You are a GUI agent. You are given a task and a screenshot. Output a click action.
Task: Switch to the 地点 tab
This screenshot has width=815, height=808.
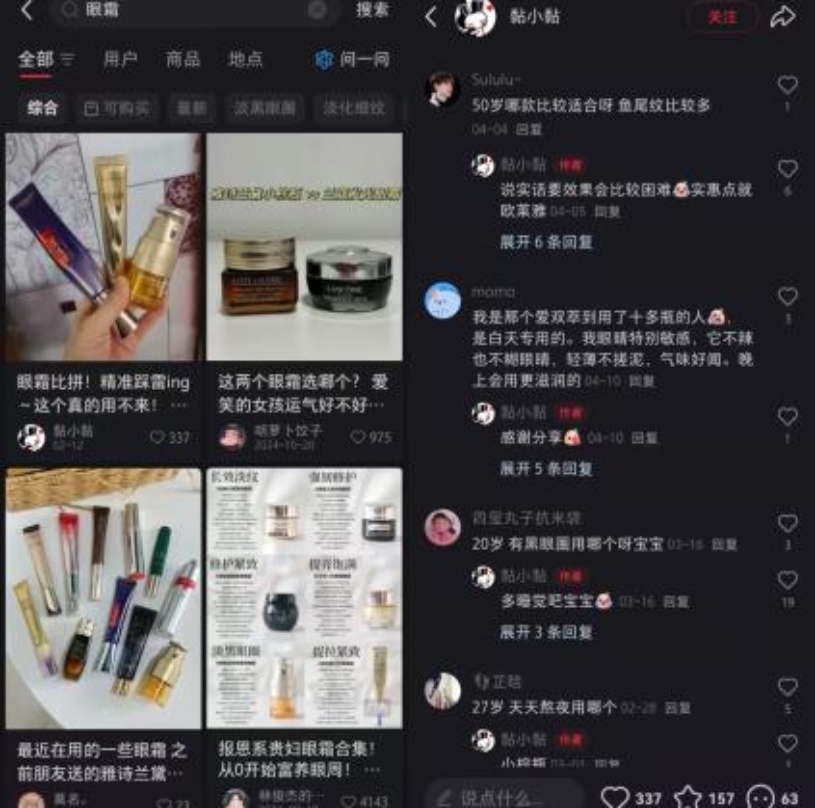click(x=245, y=60)
